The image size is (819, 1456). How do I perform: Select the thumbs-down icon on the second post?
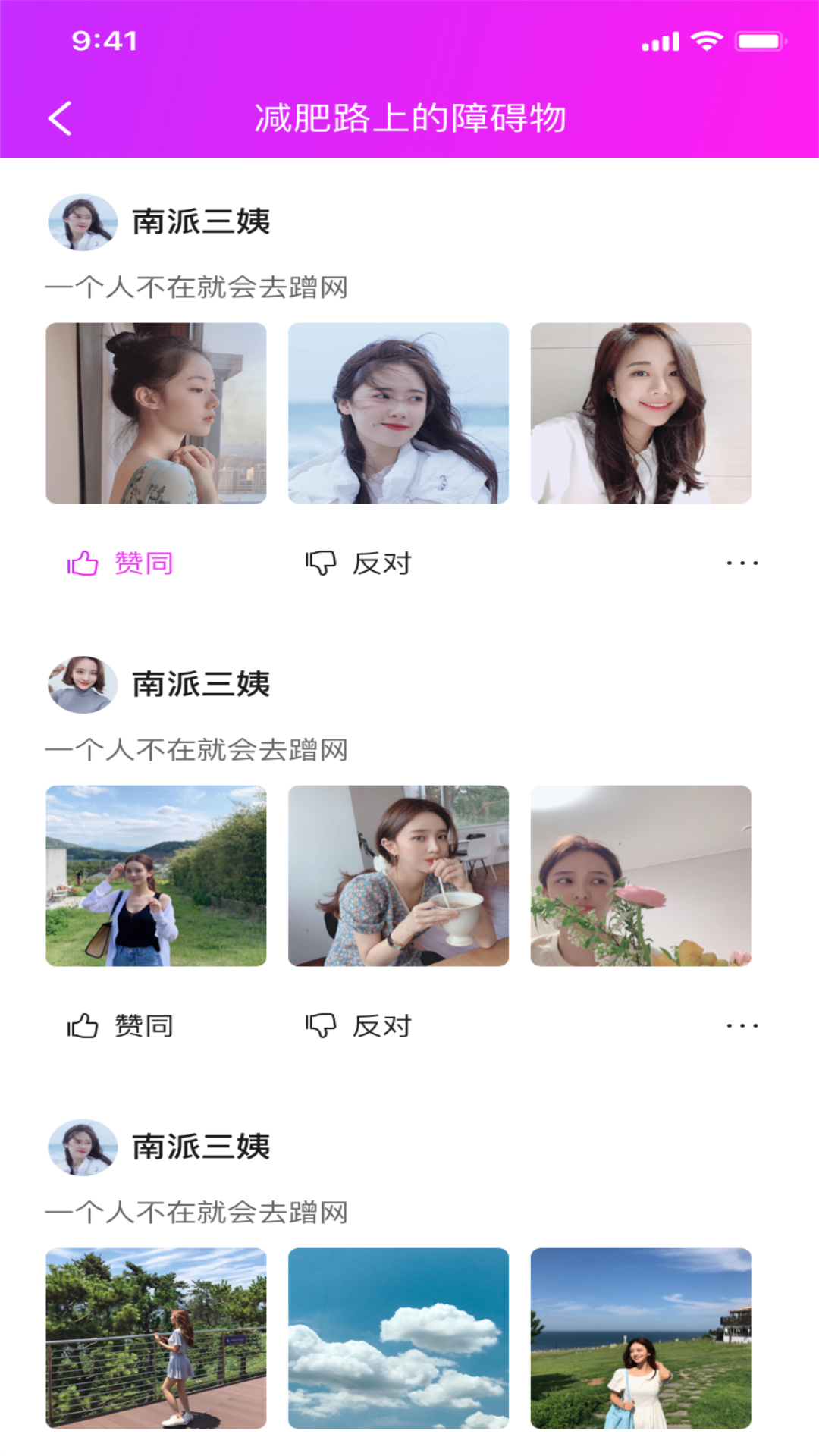click(x=321, y=1024)
